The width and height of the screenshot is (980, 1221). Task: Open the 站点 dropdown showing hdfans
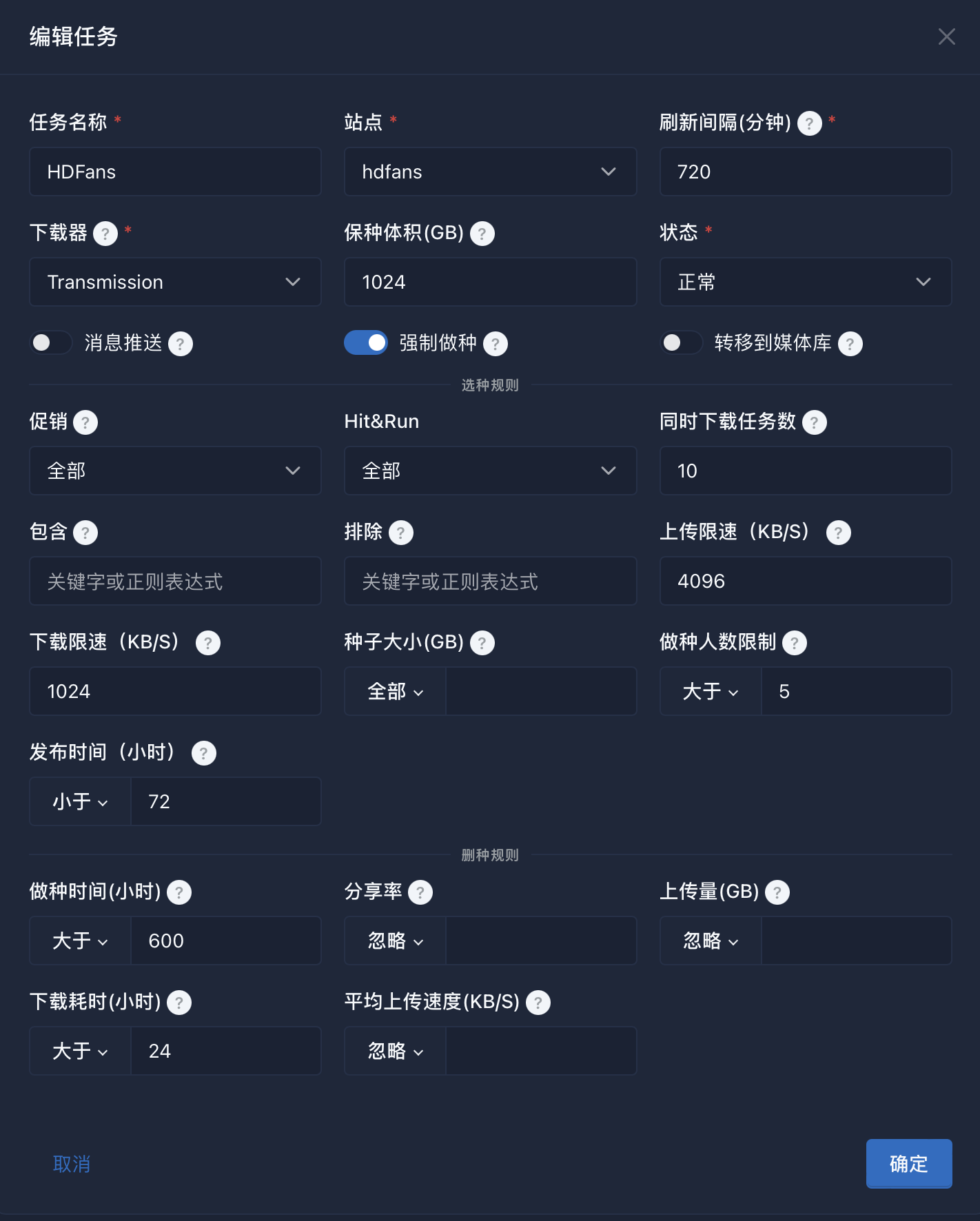[x=490, y=172]
